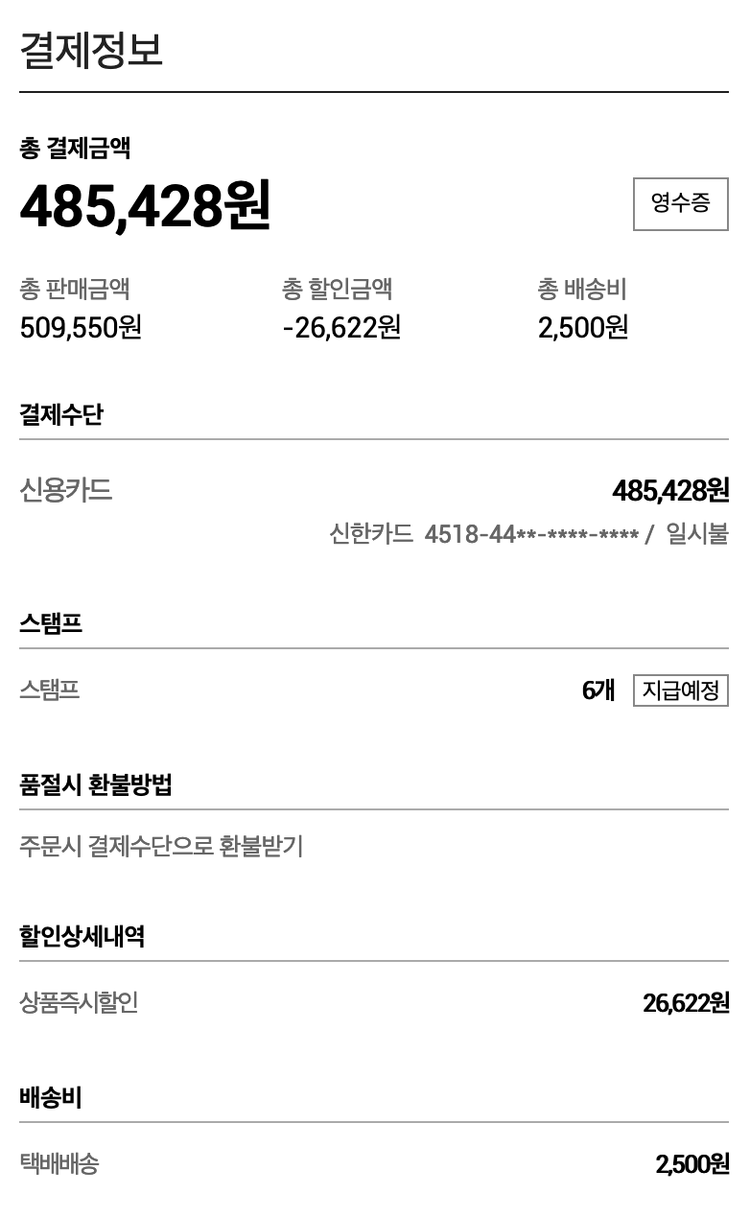Open the 영수증 receipt button
Viewport: 750px width, 1216px height.
click(680, 204)
